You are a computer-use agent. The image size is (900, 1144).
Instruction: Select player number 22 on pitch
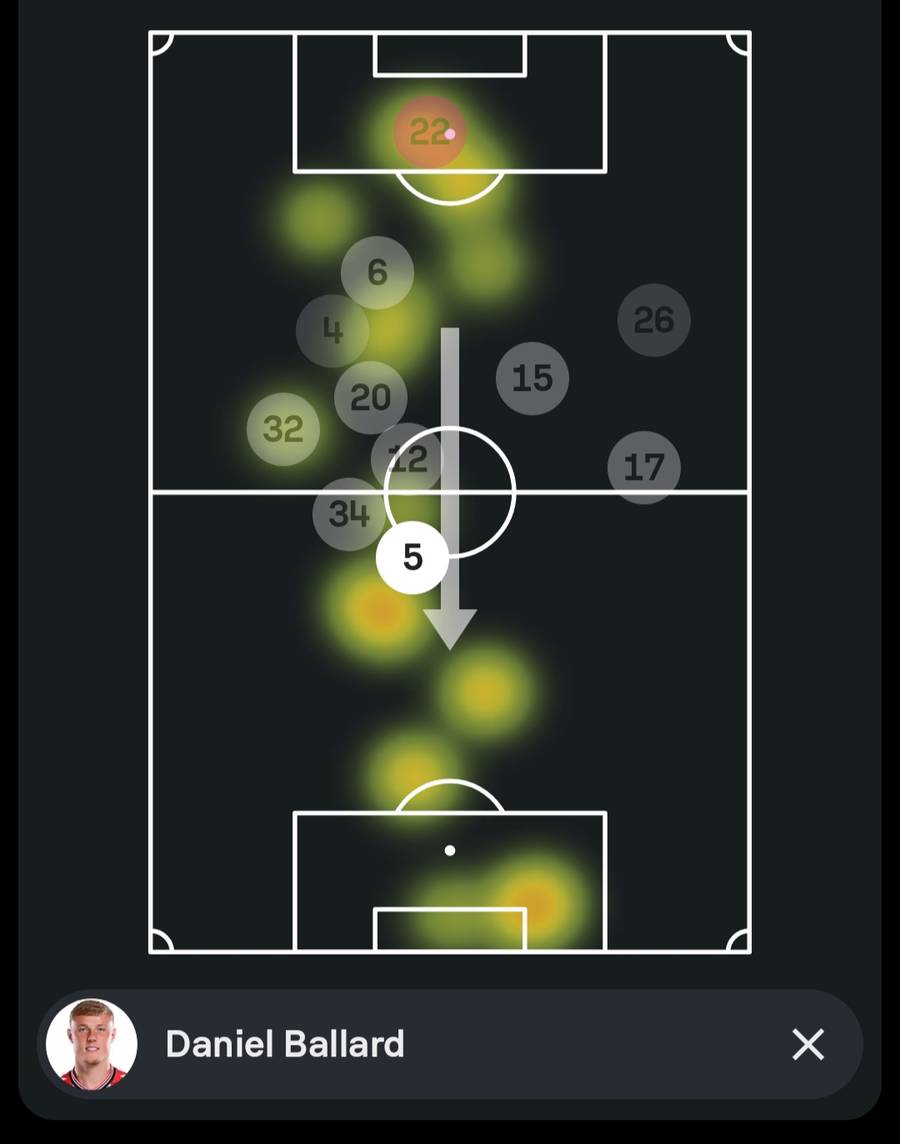(428, 132)
